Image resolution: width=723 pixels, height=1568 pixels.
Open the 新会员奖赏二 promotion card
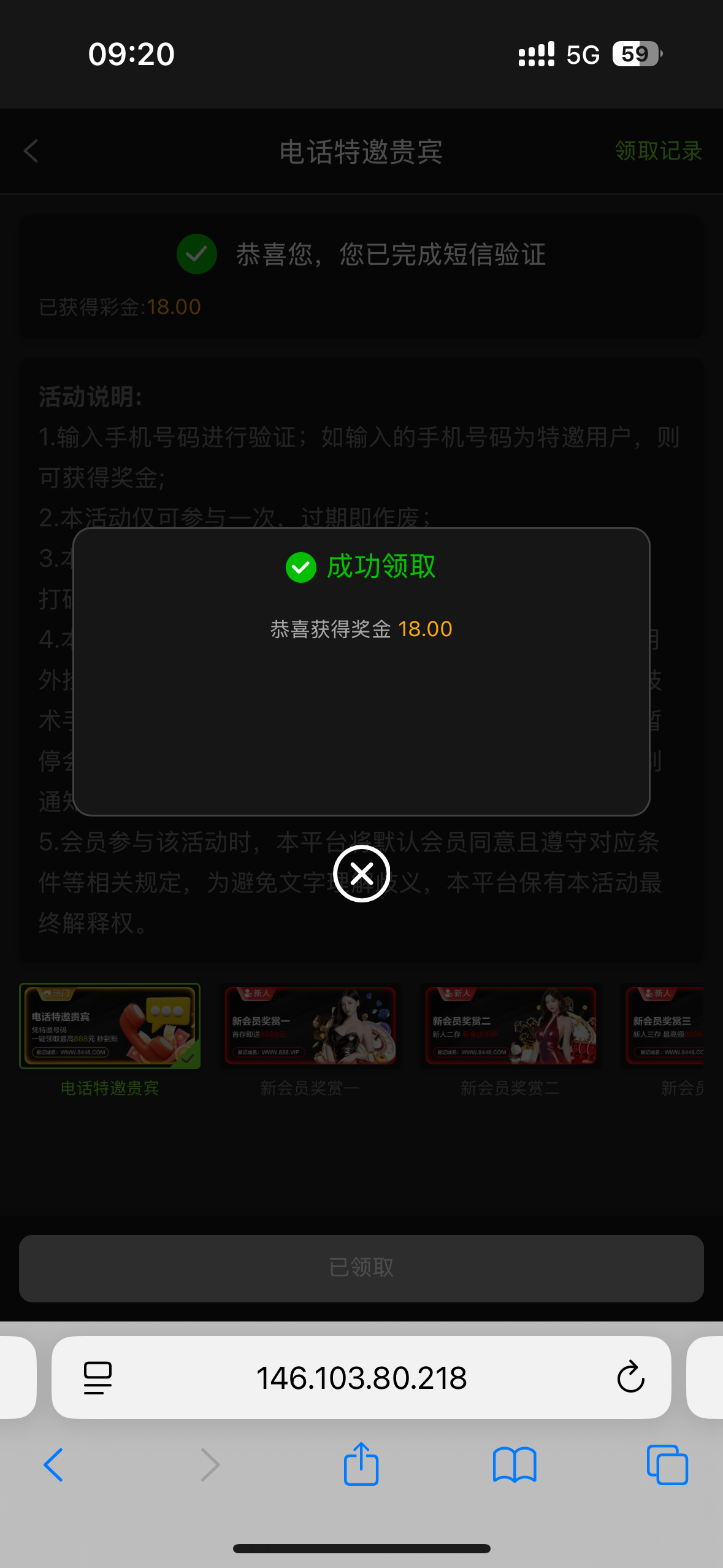point(510,1027)
